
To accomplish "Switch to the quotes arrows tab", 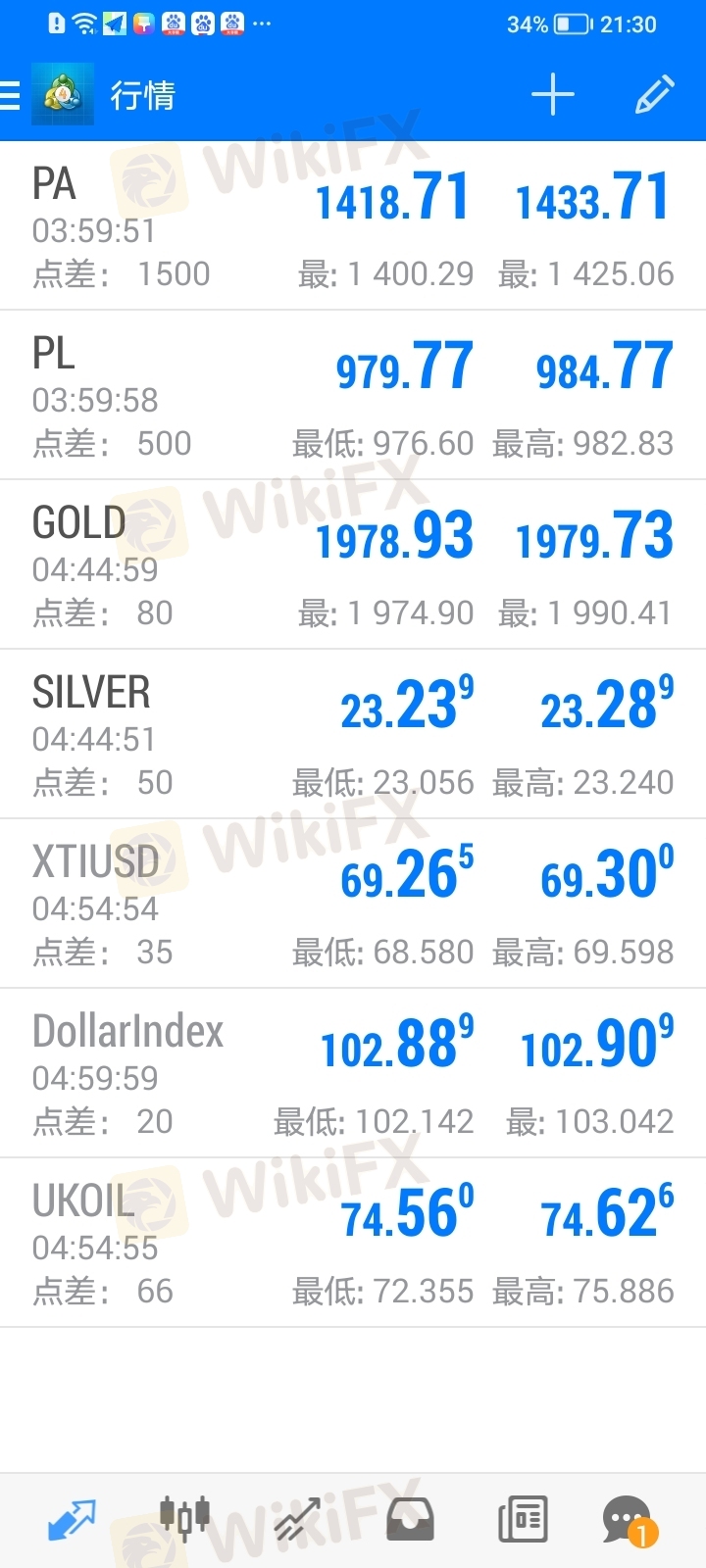I will click(x=73, y=1520).
